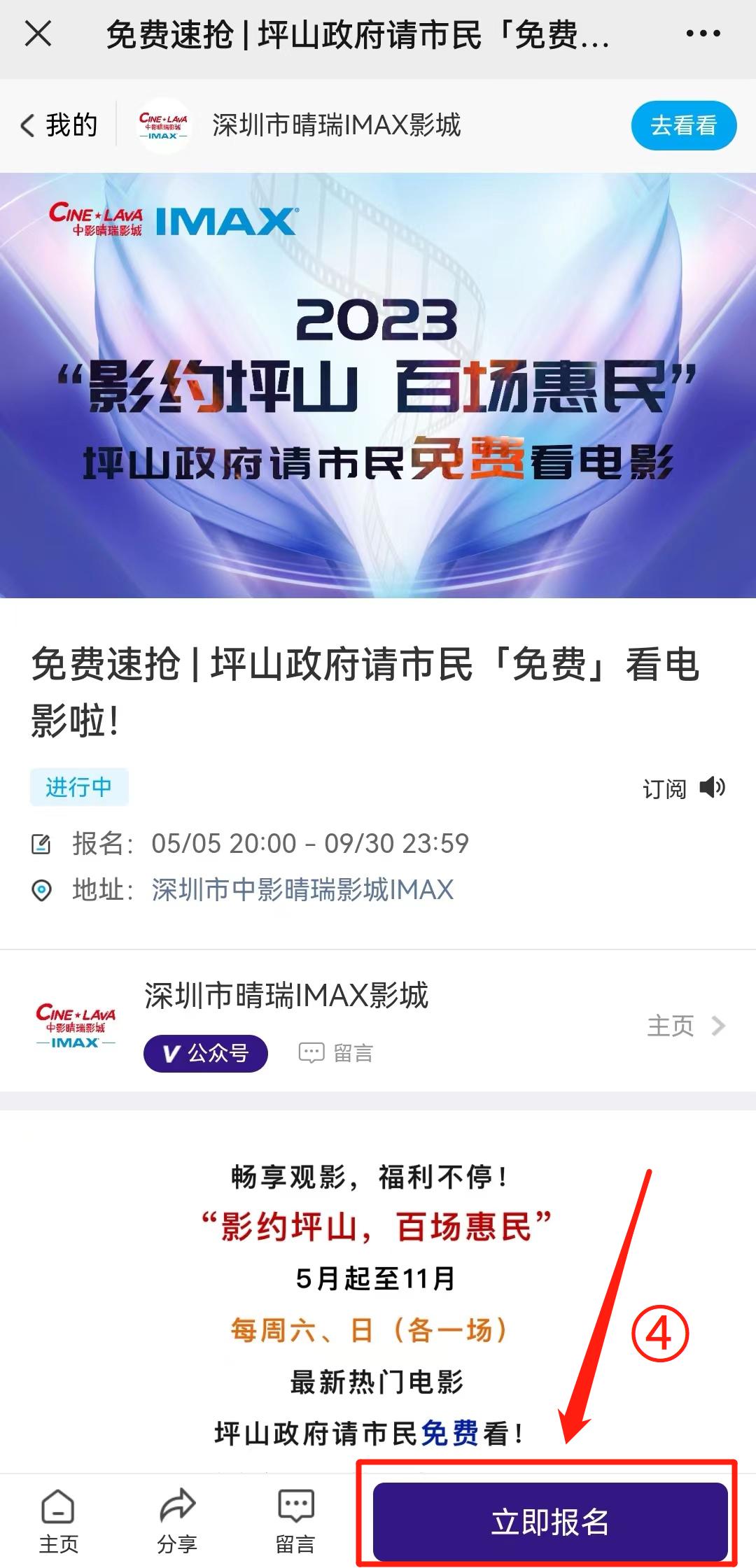Tap the 公众号 verified badge
Screen dimensions: 756x1568
205,1052
